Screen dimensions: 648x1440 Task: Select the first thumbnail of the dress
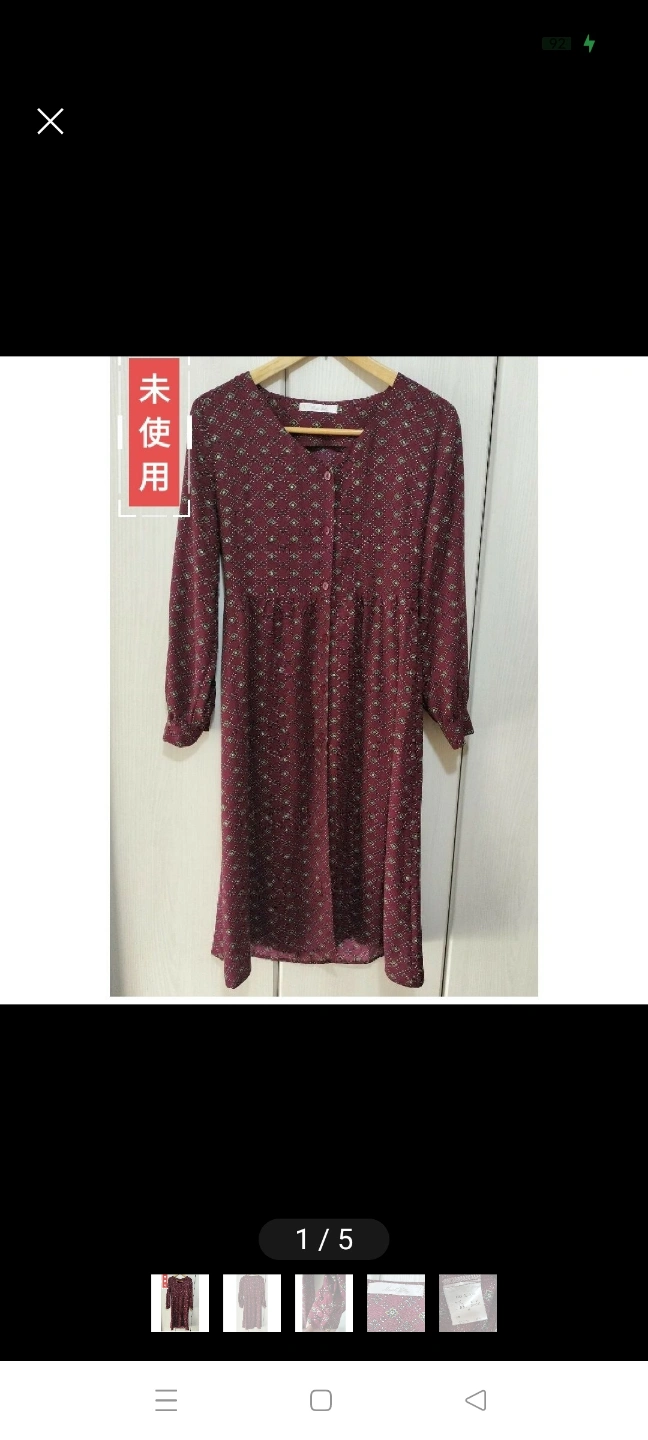click(180, 1303)
